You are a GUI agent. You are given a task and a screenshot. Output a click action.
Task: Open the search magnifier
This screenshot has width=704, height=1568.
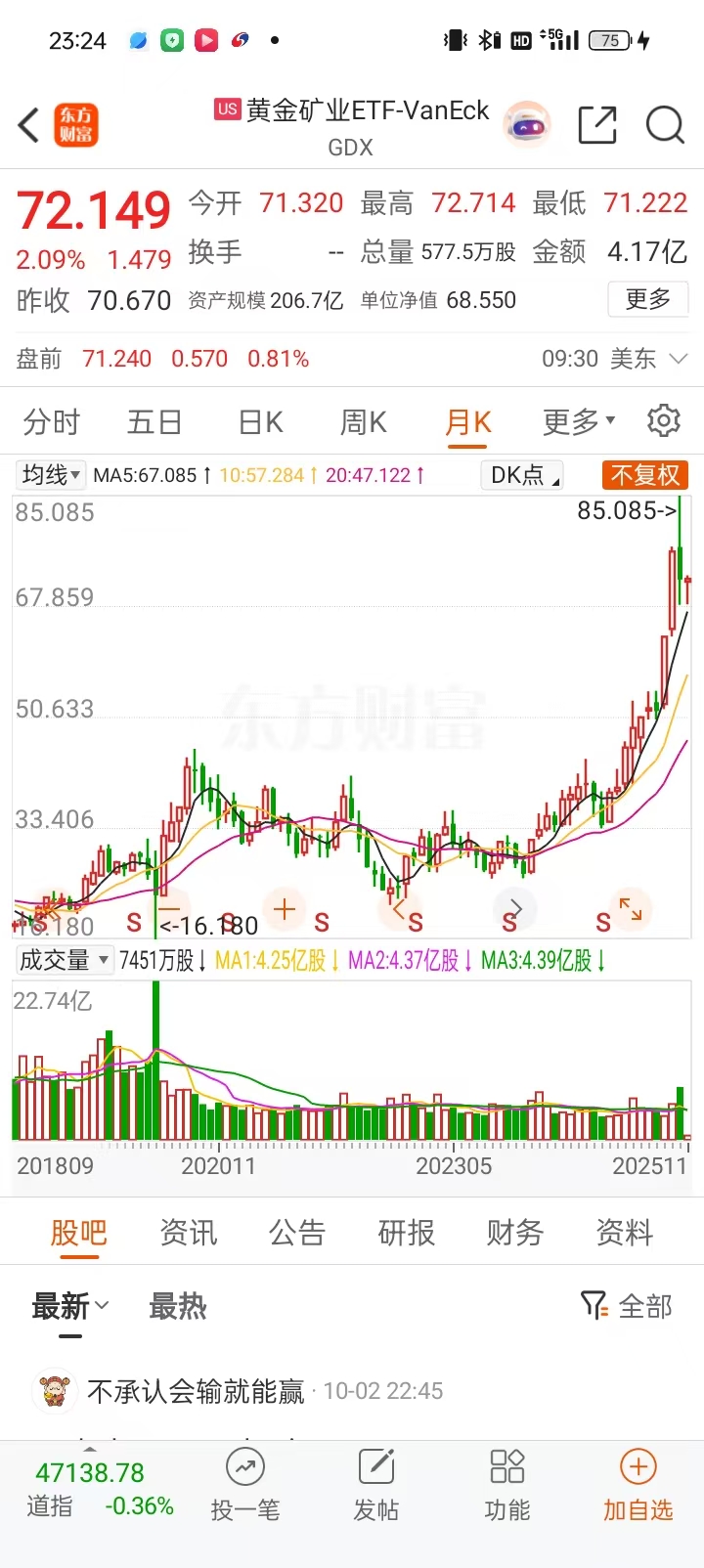[x=665, y=126]
